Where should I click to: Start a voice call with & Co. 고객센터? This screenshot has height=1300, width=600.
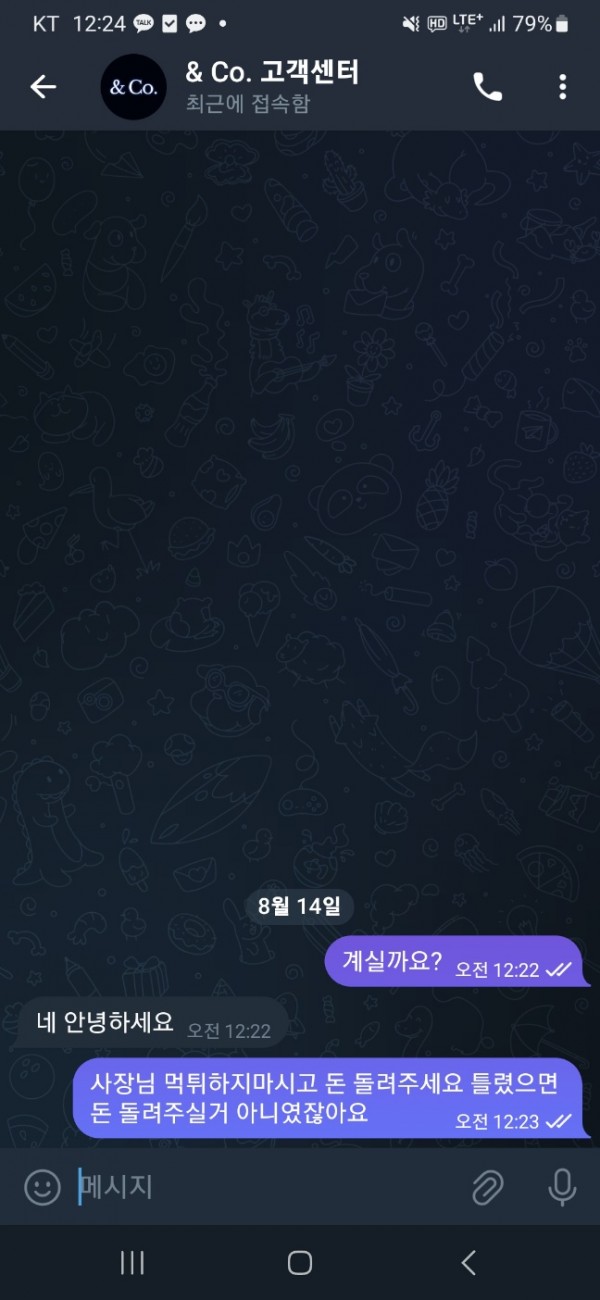(487, 87)
